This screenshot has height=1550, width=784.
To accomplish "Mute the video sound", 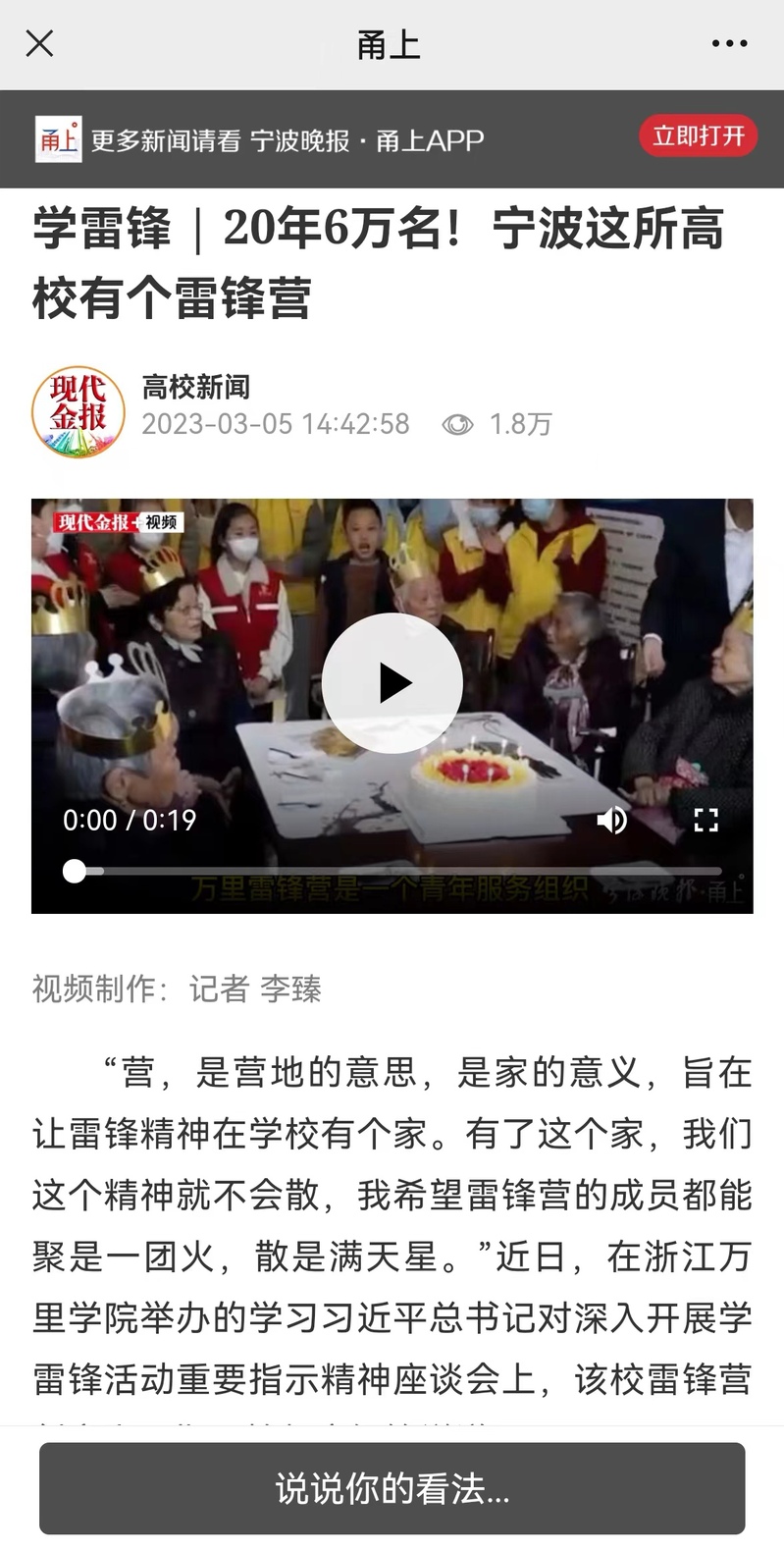I will (611, 820).
